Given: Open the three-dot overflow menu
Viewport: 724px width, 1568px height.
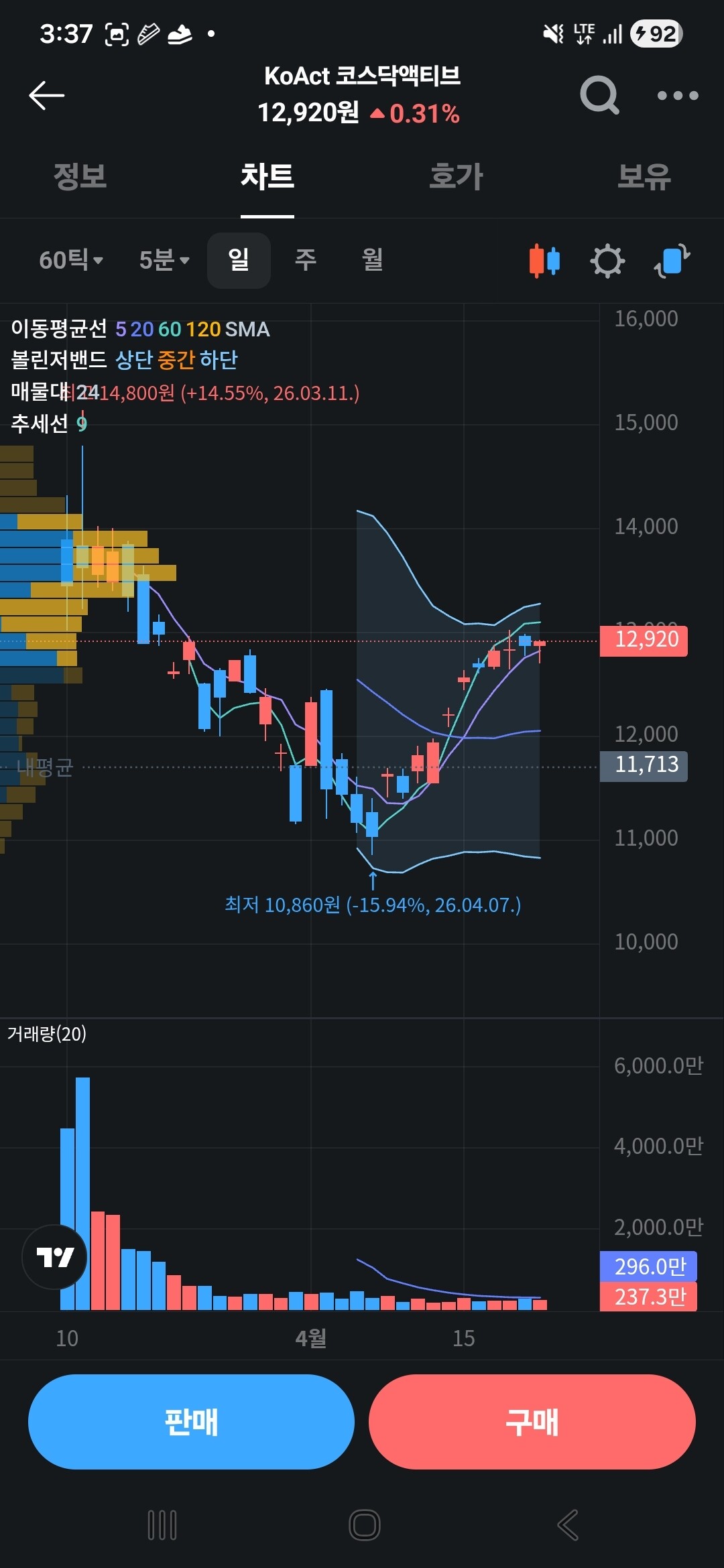Looking at the screenshot, I should pyautogui.click(x=678, y=96).
